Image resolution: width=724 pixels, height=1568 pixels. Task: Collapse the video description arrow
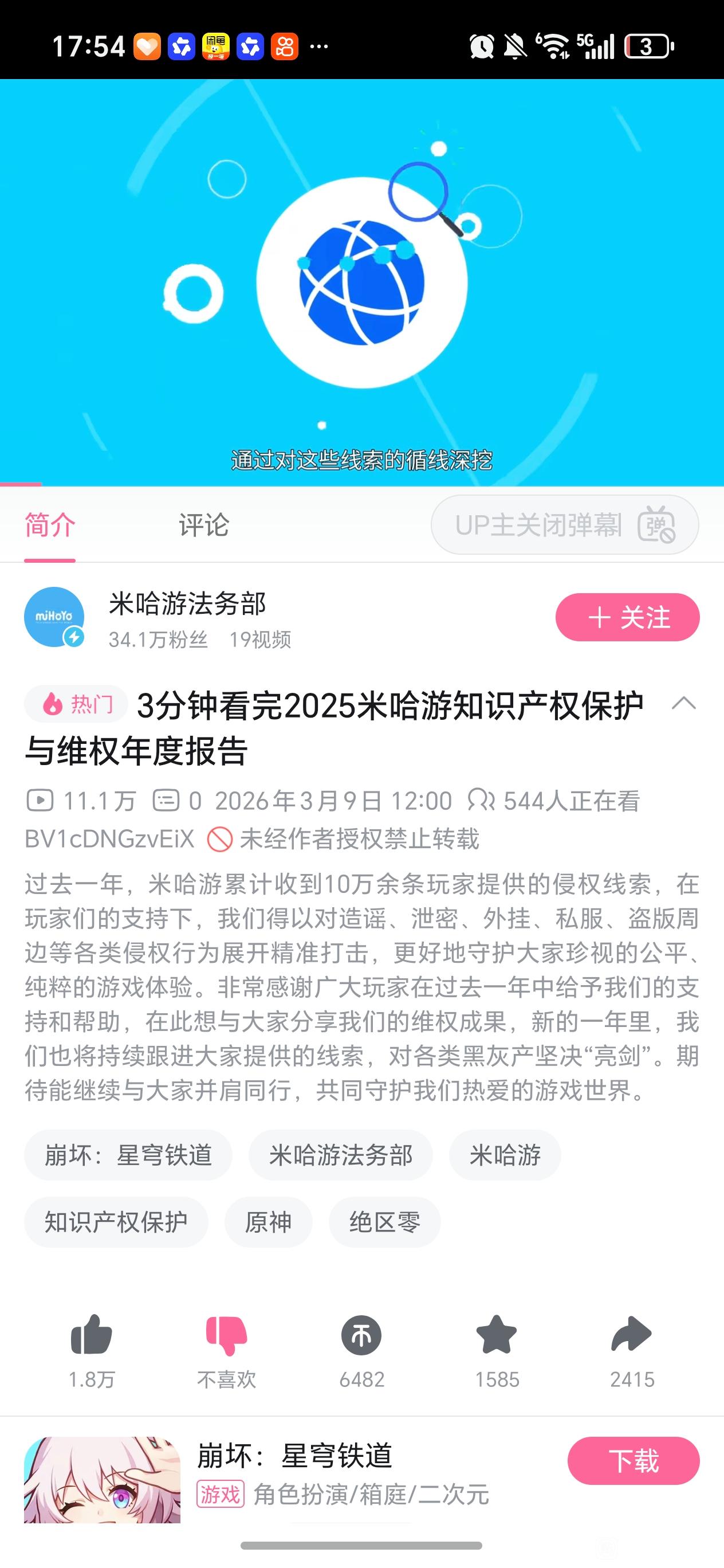[683, 704]
